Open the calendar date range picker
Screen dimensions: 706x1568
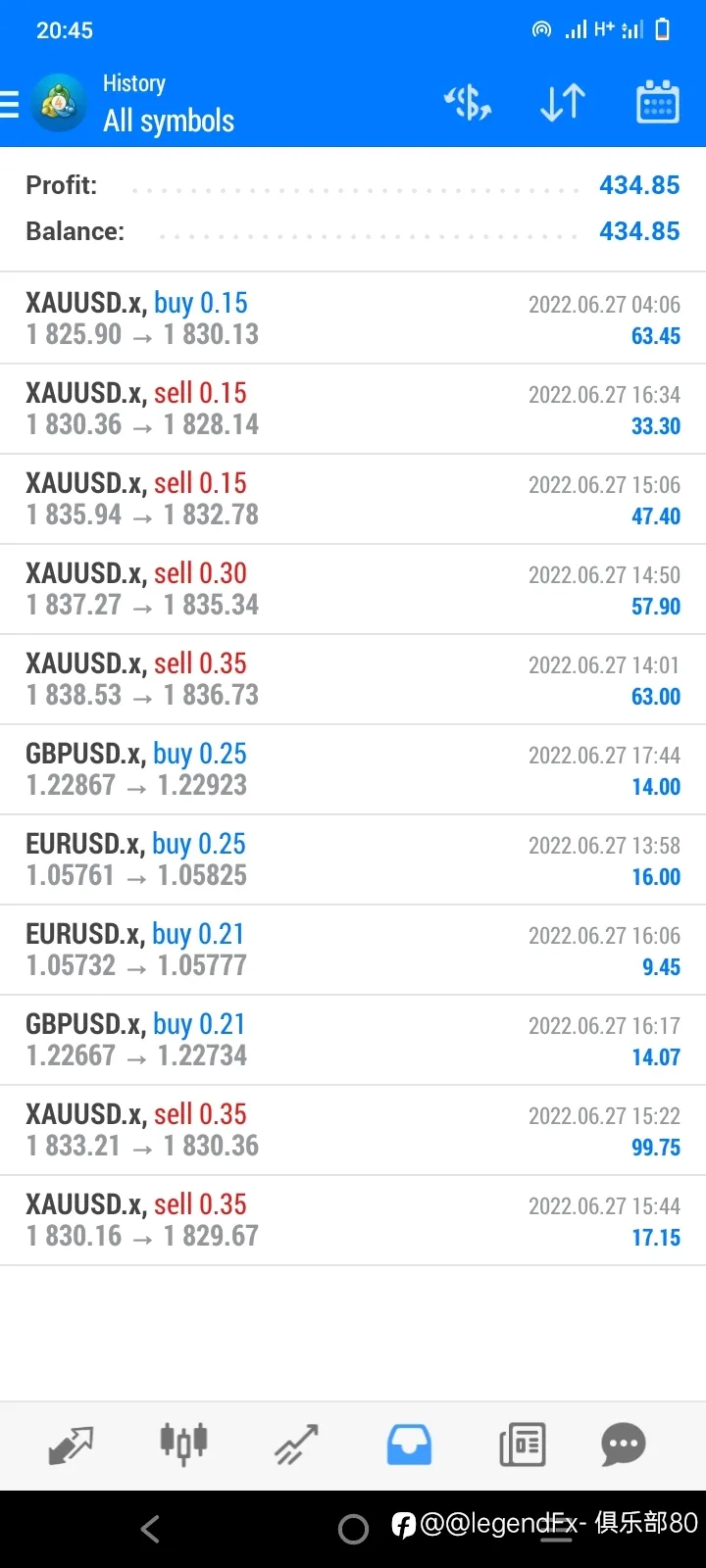click(658, 102)
